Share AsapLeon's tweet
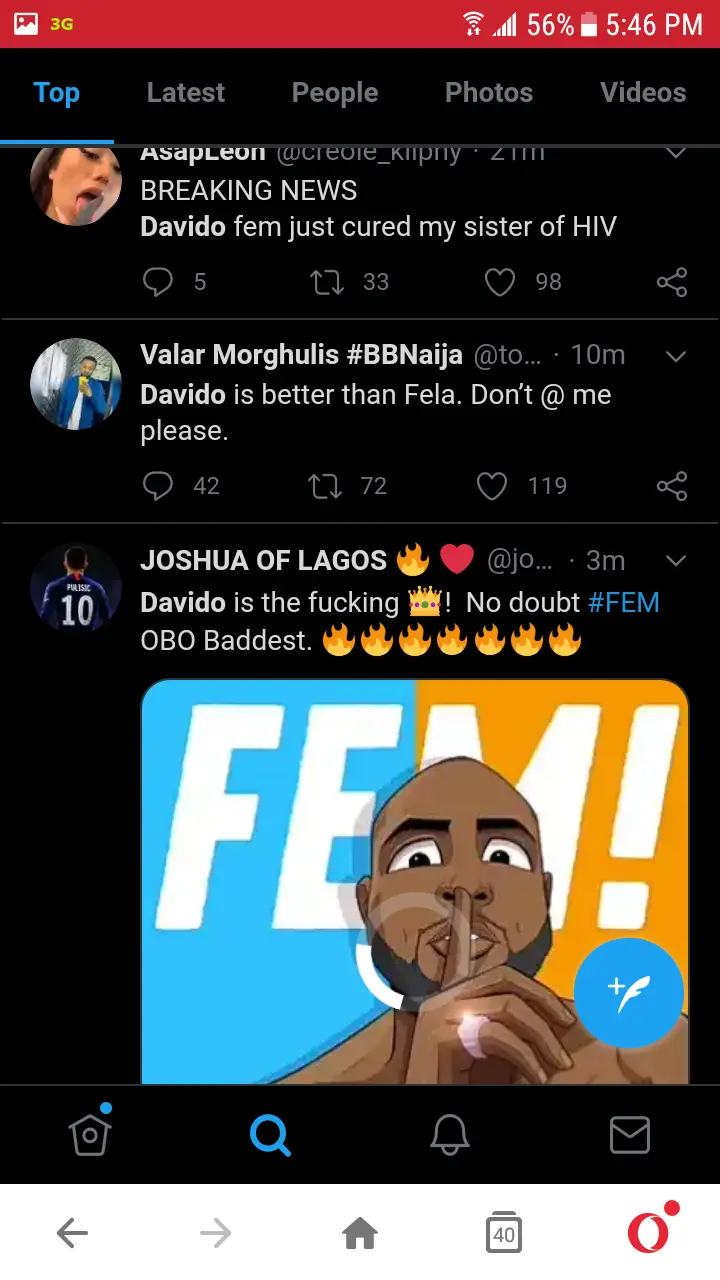Image resolution: width=720 pixels, height=1280 pixels. tap(672, 283)
